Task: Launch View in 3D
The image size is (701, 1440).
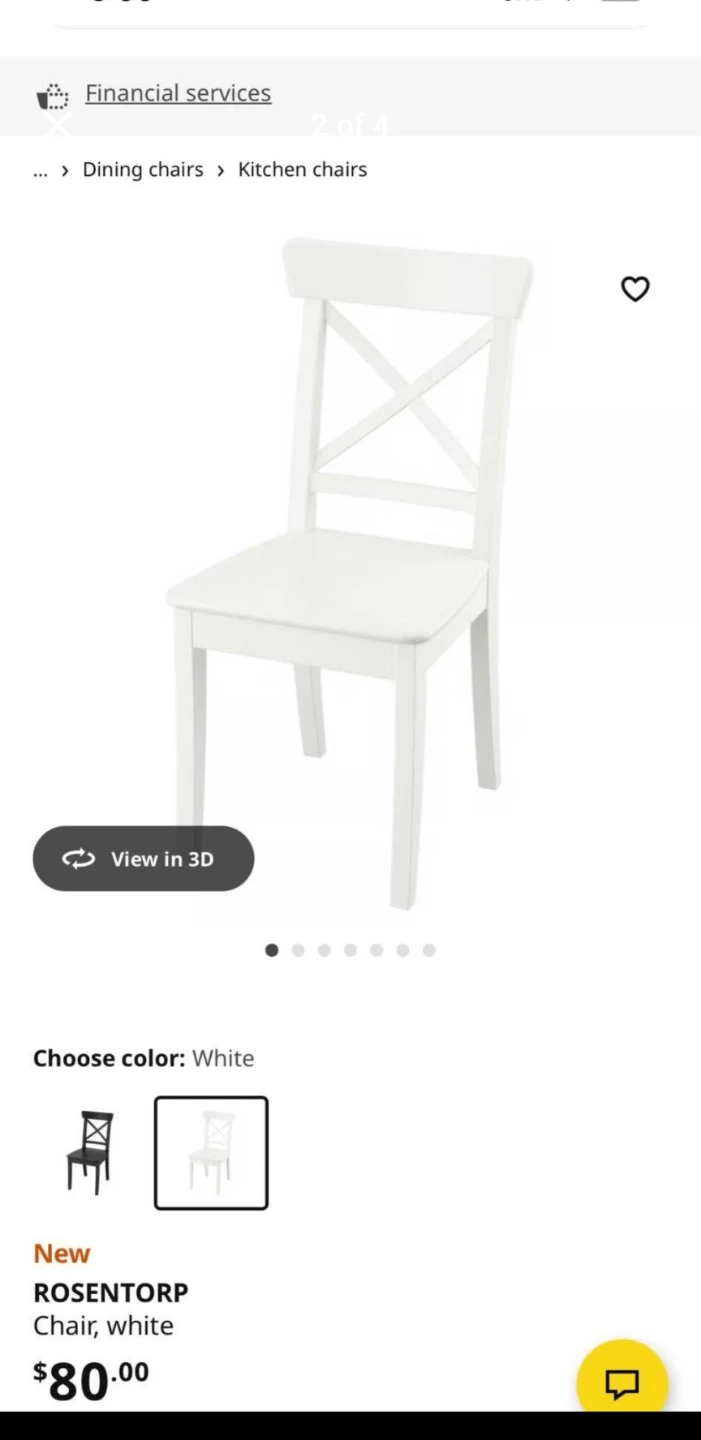Action: coord(143,858)
